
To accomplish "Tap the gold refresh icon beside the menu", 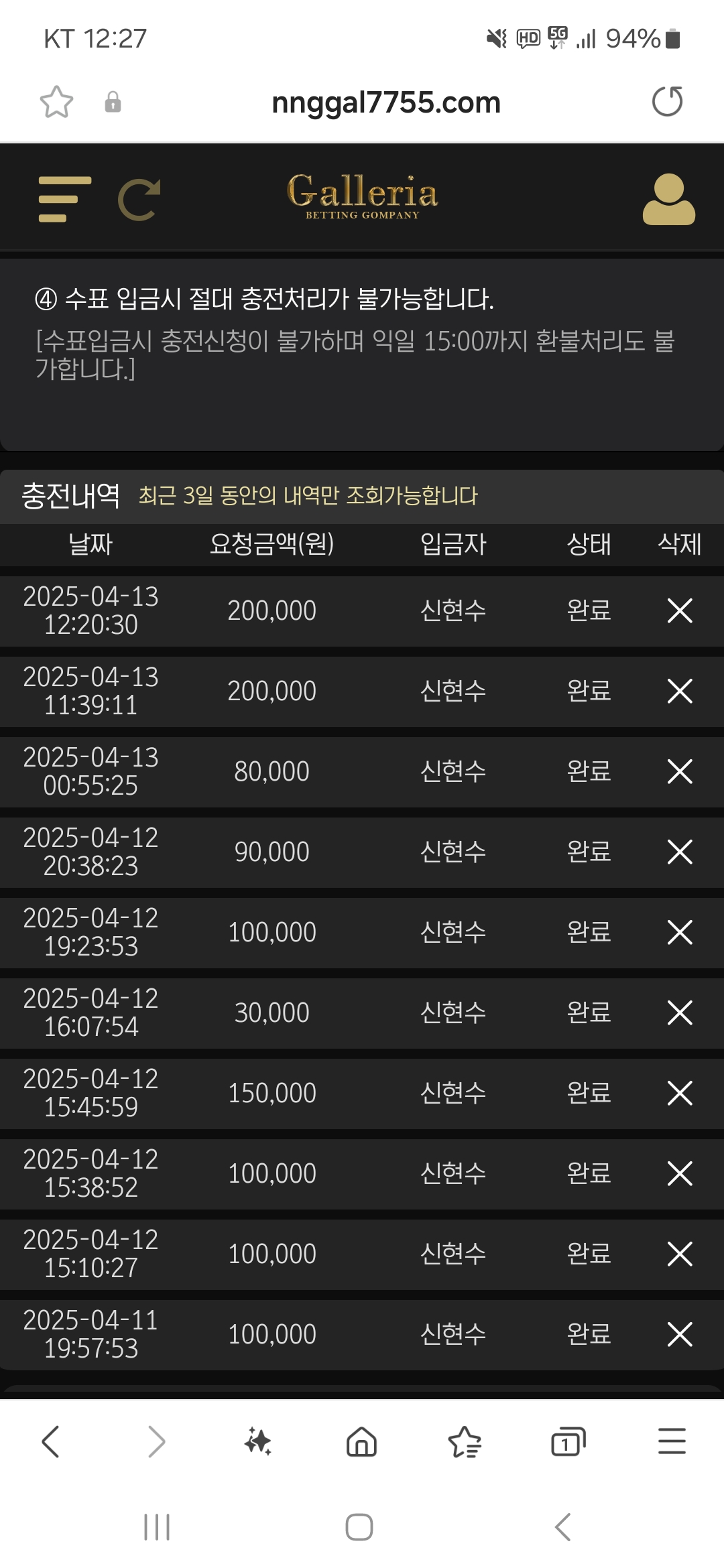I will tap(139, 199).
